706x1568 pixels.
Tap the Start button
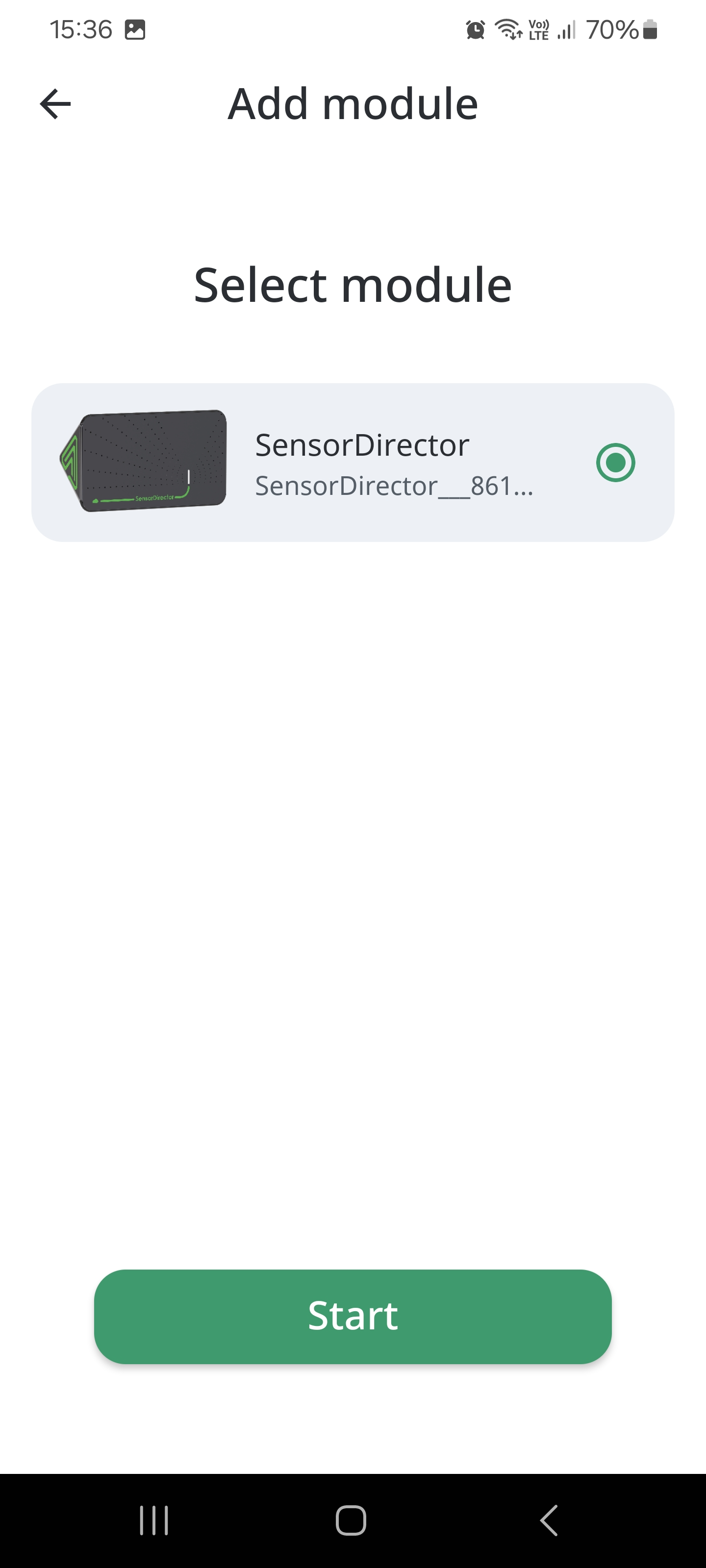point(353,1316)
